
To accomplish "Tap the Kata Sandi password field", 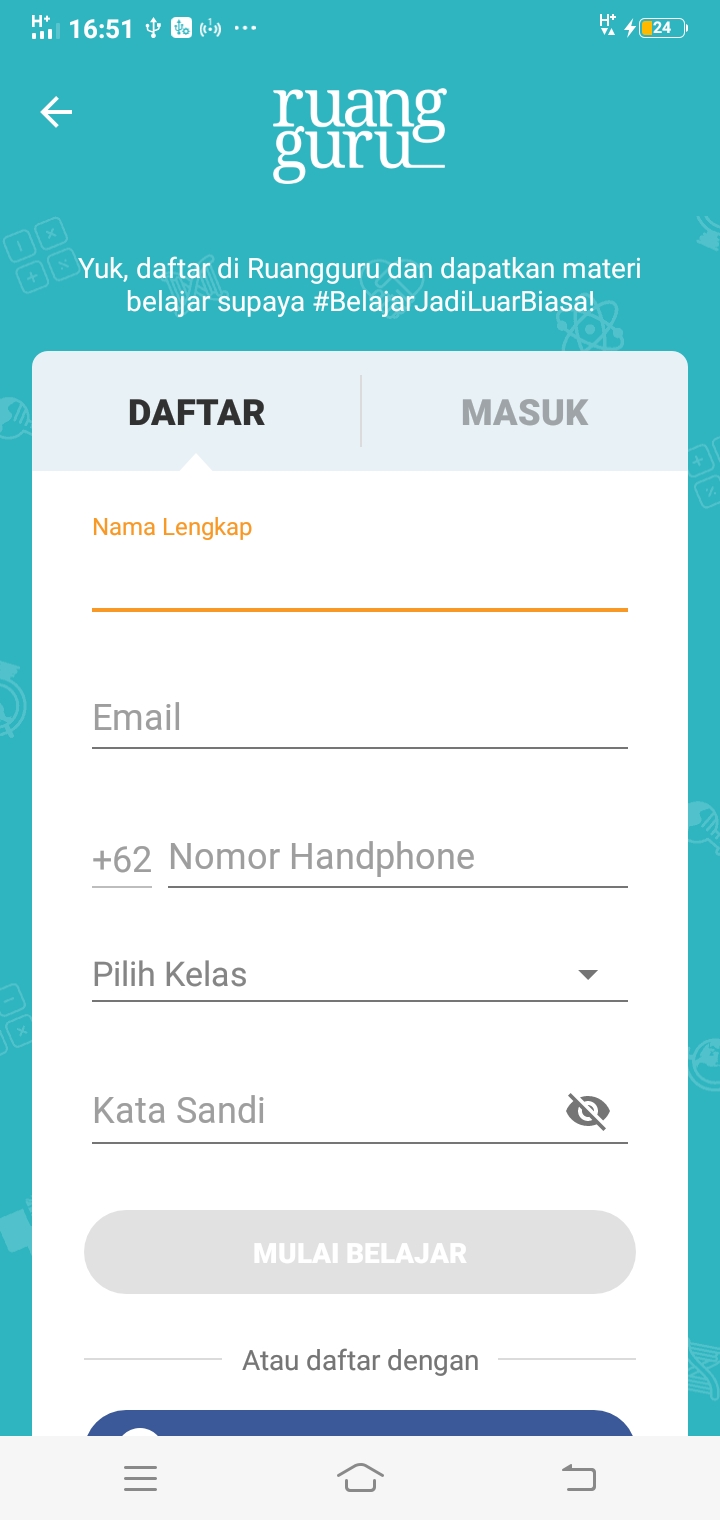I will pyautogui.click(x=320, y=1110).
